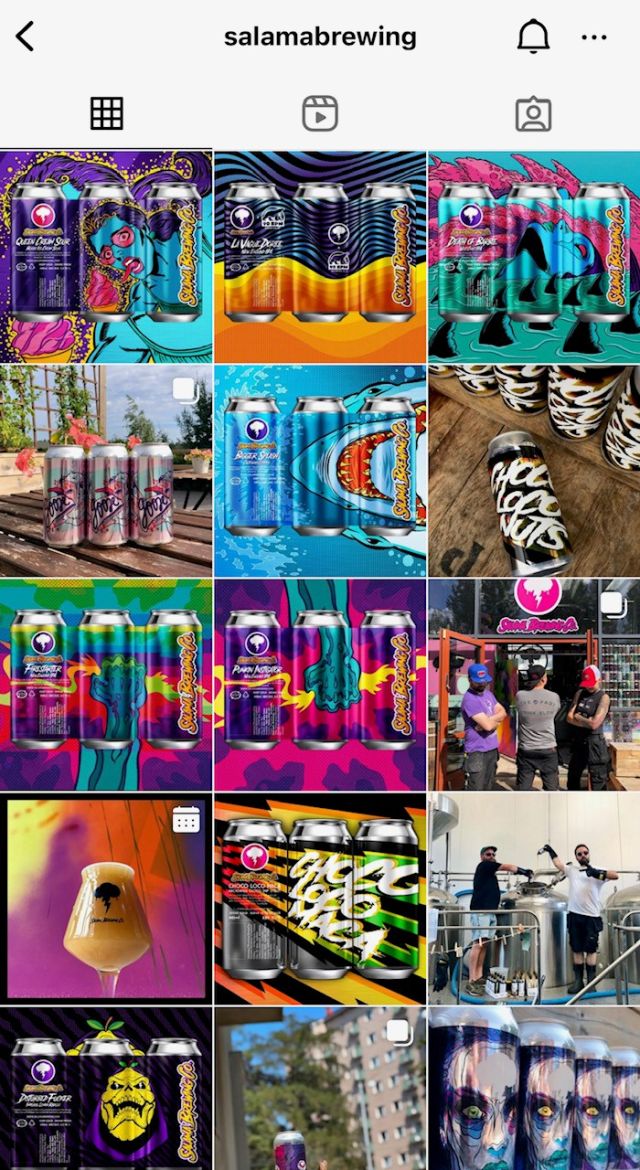This screenshot has width=640, height=1170.
Task: Open the La Vague Dorée cans post
Action: pyautogui.click(x=320, y=256)
